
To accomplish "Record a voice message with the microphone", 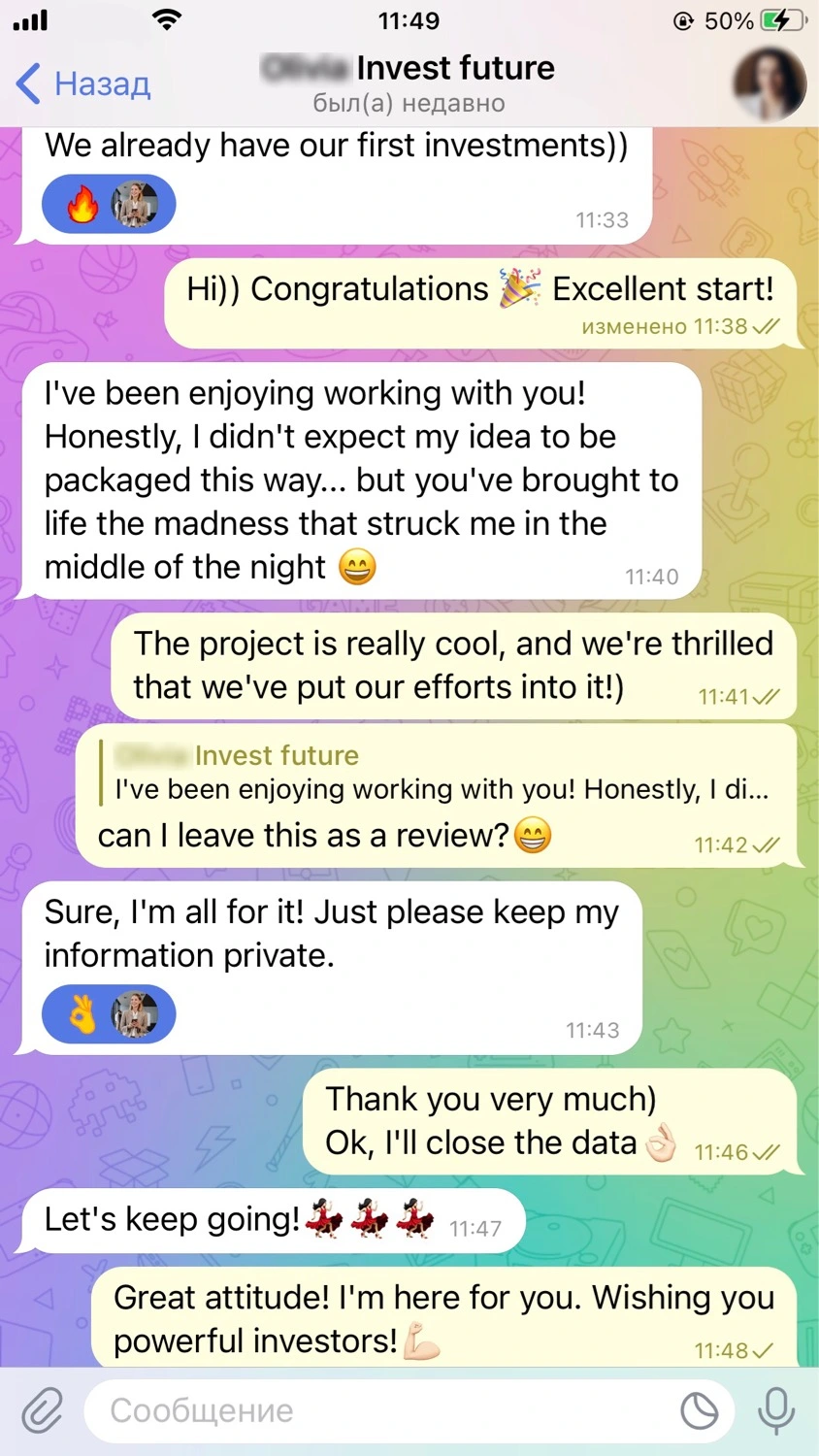I will pyautogui.click(x=774, y=1410).
